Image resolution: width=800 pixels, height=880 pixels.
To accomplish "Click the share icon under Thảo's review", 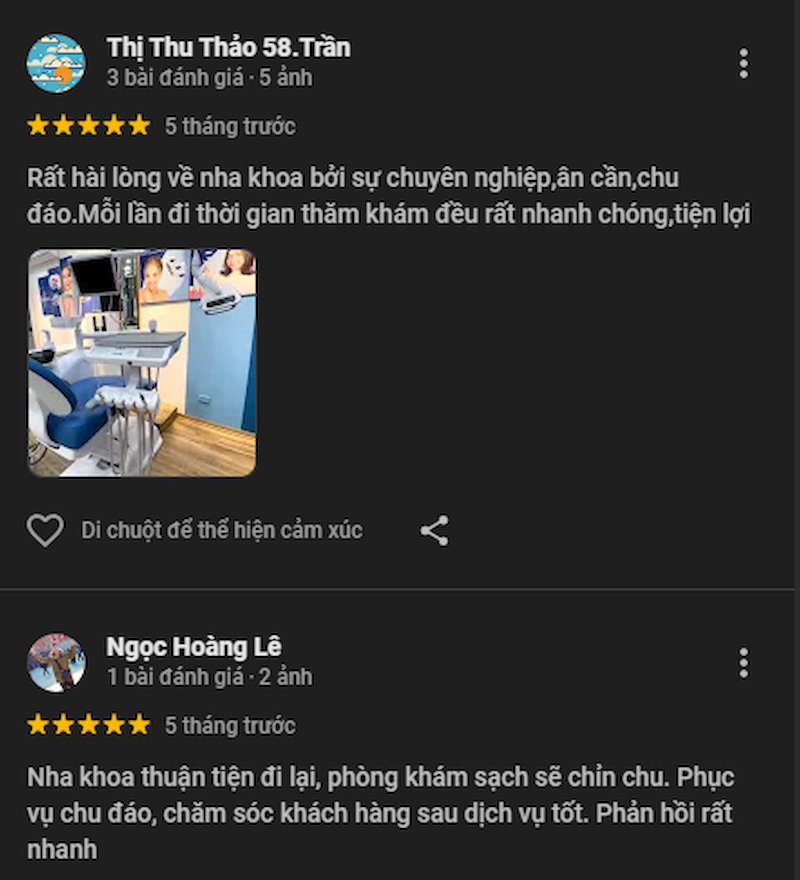I will (x=435, y=530).
